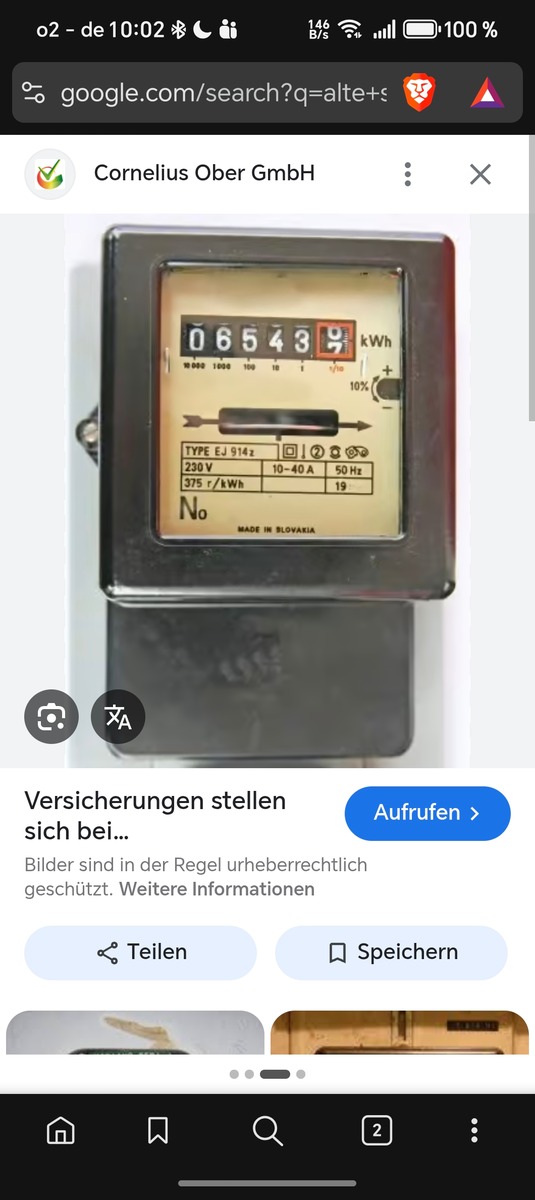Save the image with Speichern
Screen dimensions: 535x1200
click(x=392, y=952)
